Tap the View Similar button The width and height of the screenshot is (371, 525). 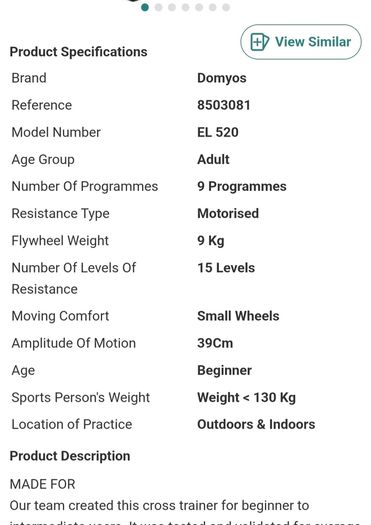[301, 42]
